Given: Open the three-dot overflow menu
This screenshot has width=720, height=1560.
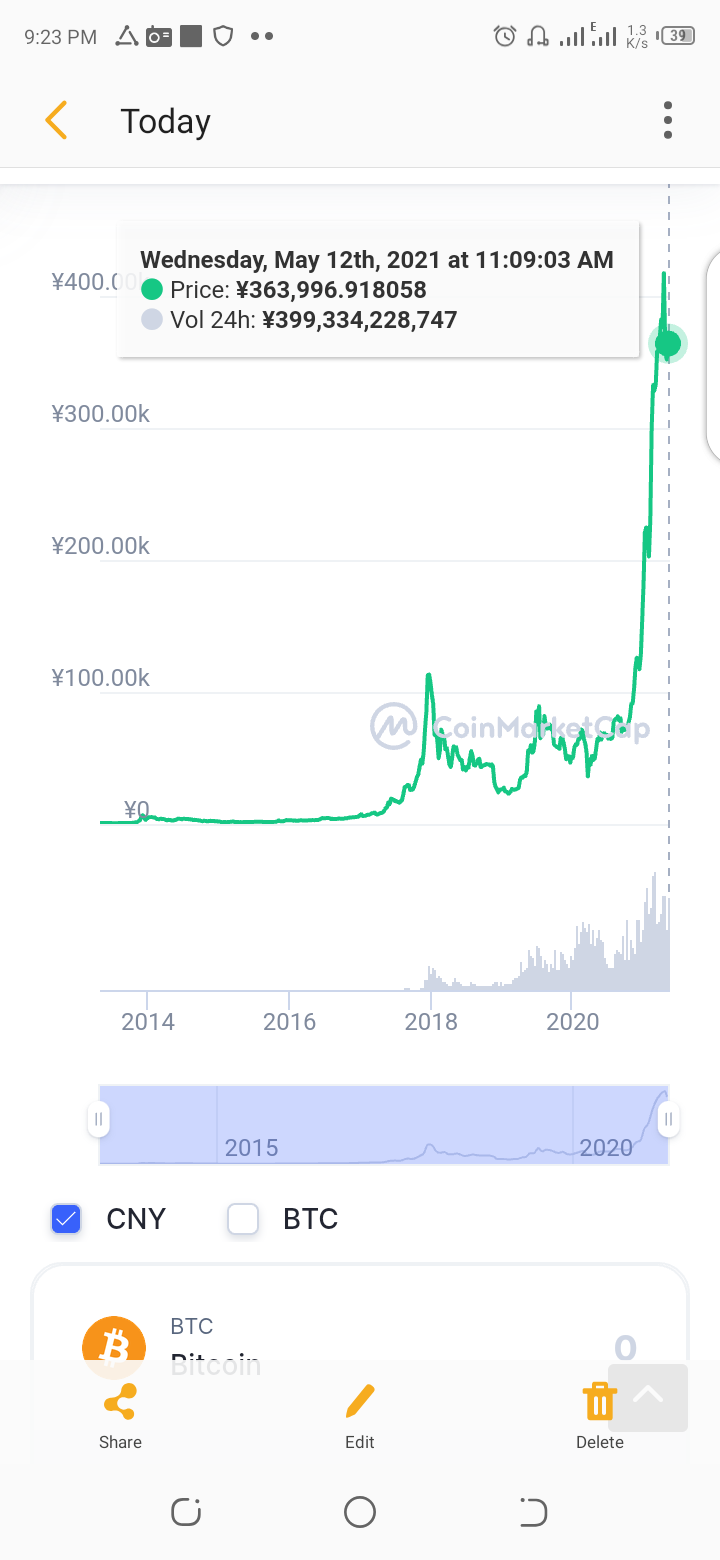Looking at the screenshot, I should click(x=668, y=120).
